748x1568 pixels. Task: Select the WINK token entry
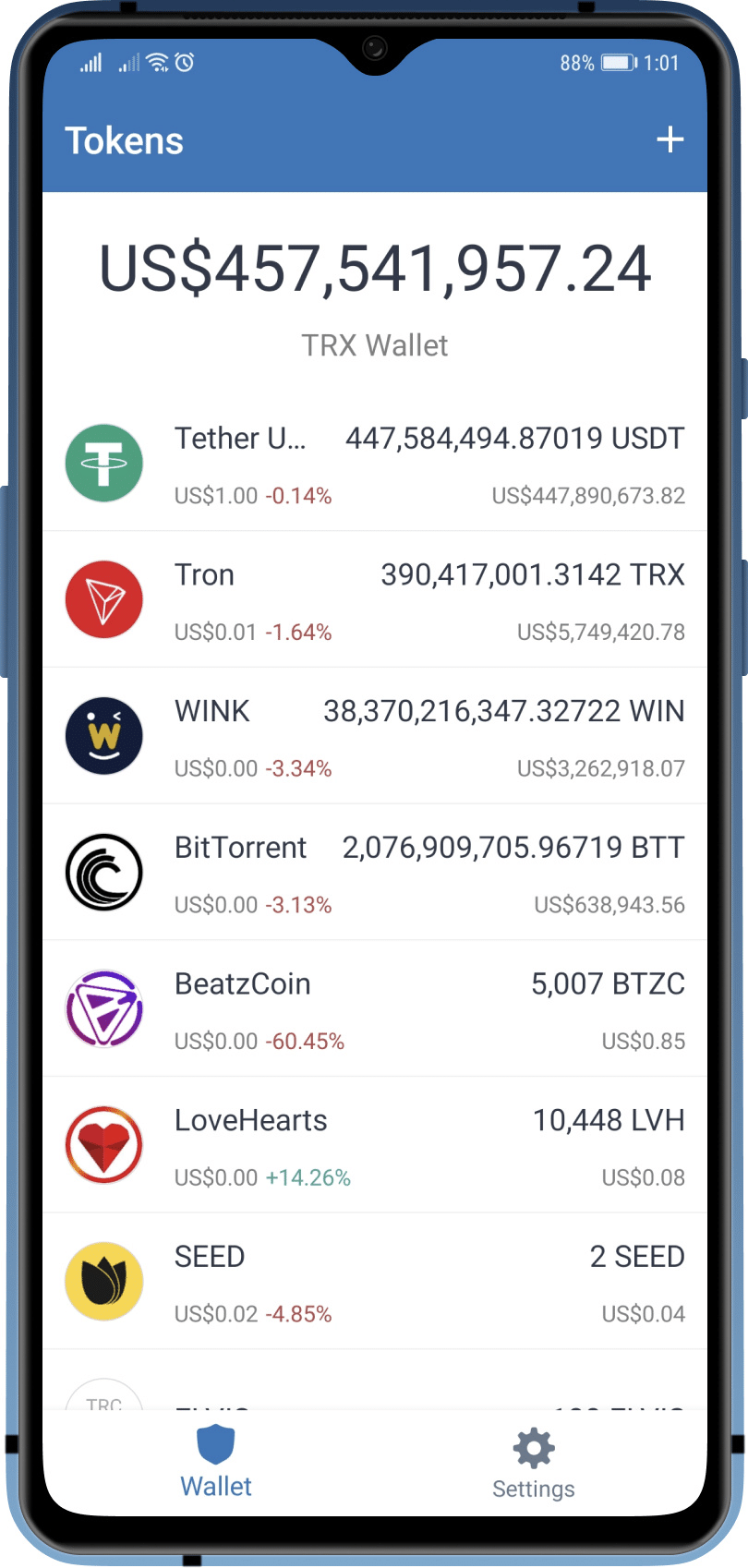click(375, 736)
